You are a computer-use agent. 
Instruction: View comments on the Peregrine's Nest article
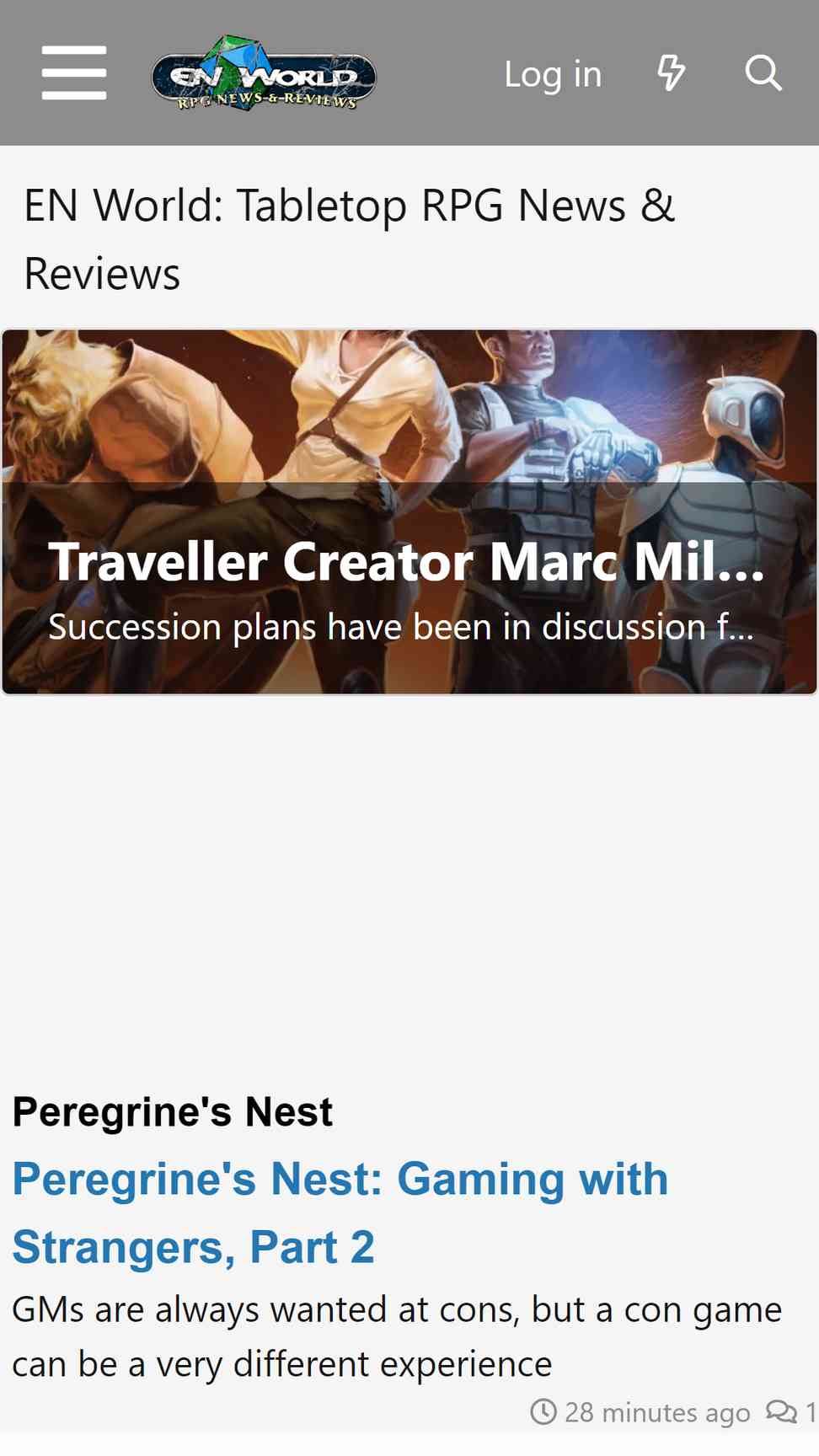(x=791, y=1412)
